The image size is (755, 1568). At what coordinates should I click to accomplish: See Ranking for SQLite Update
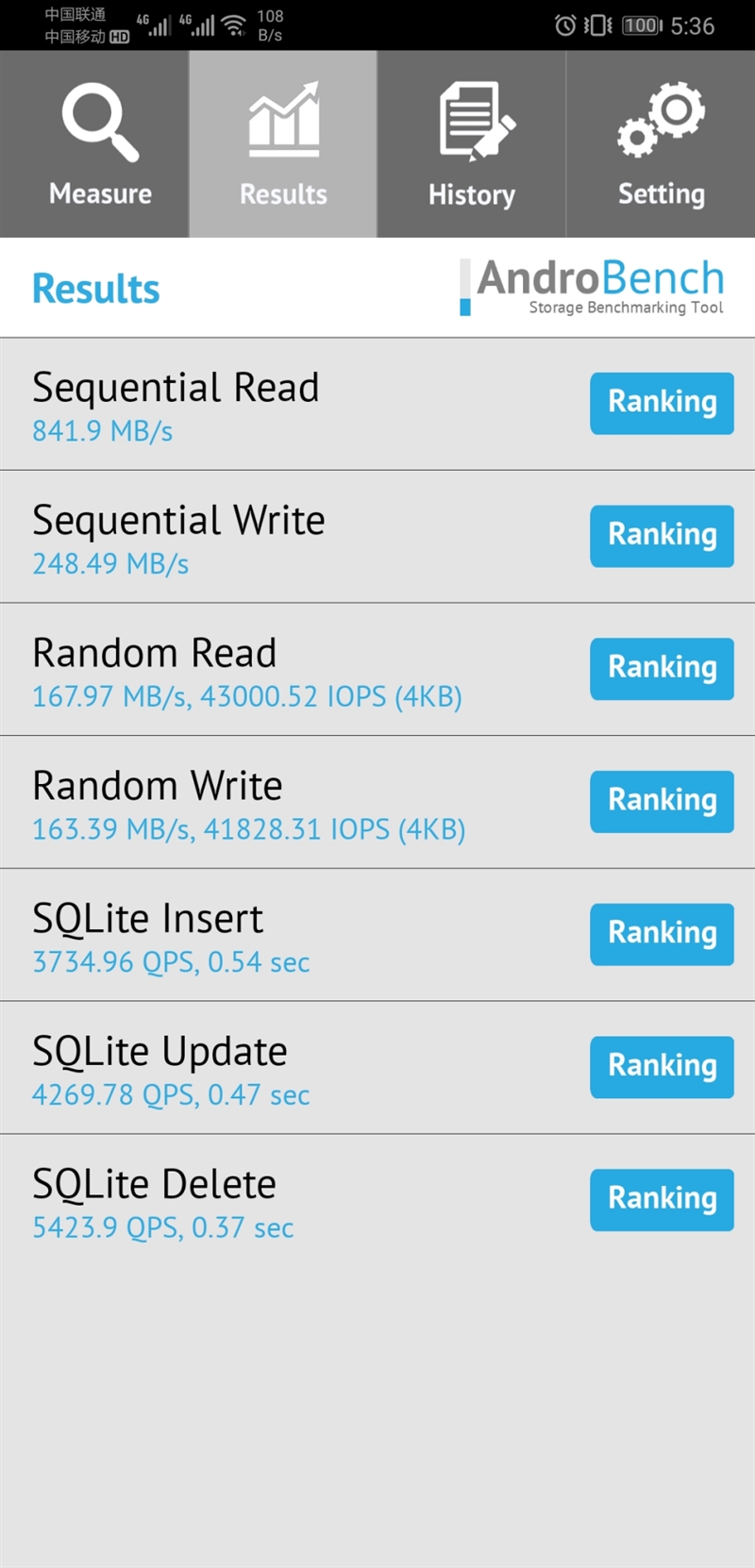pyautogui.click(x=662, y=1067)
